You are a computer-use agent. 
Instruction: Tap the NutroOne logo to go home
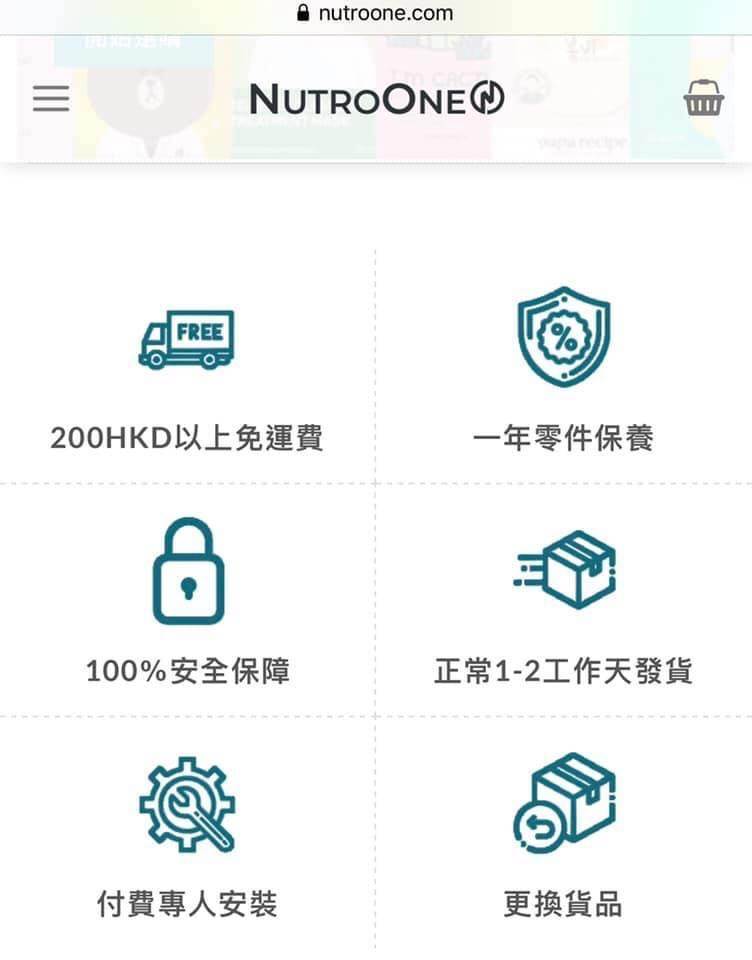(376, 99)
